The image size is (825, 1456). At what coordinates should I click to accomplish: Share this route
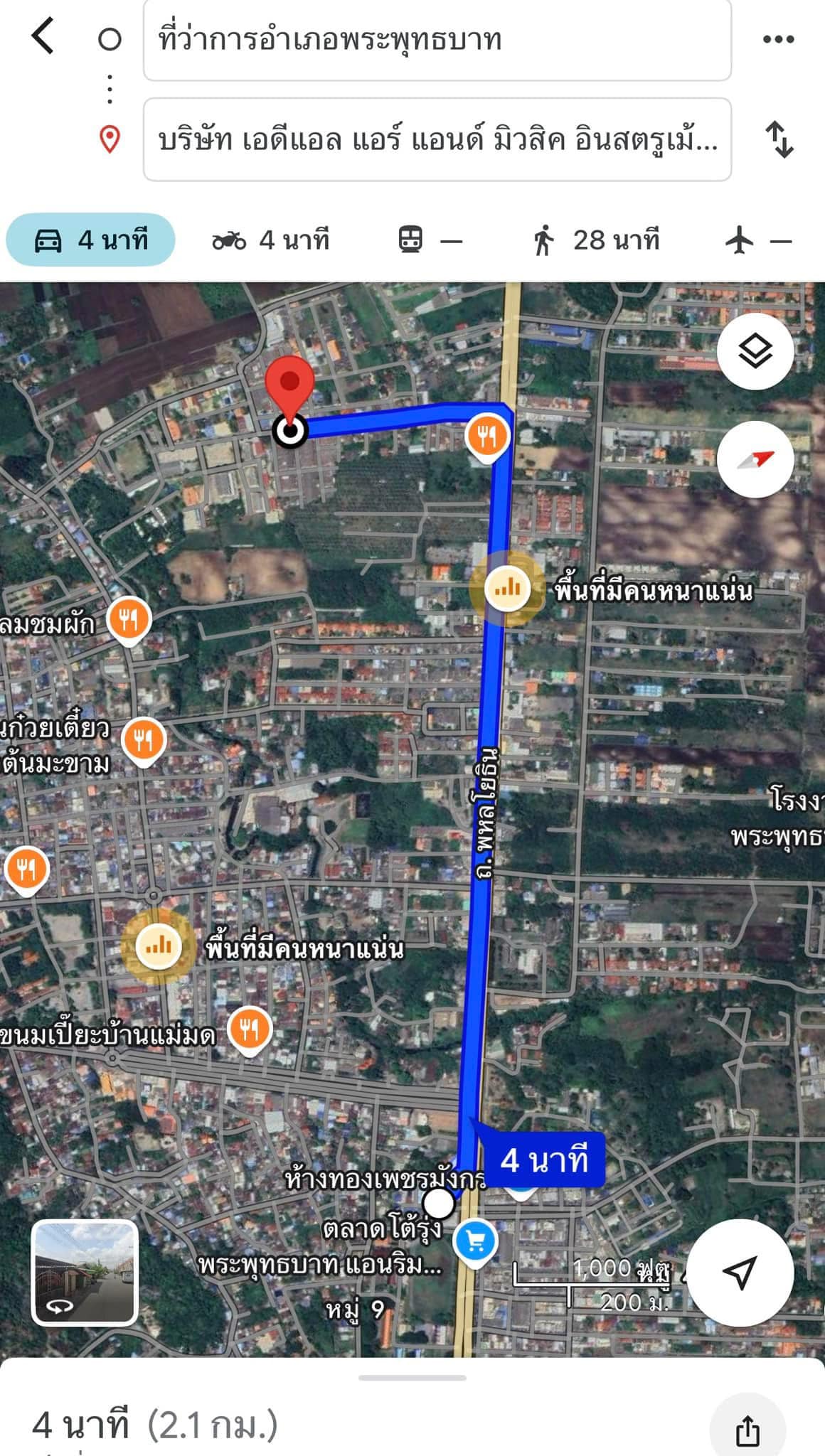click(x=747, y=1429)
